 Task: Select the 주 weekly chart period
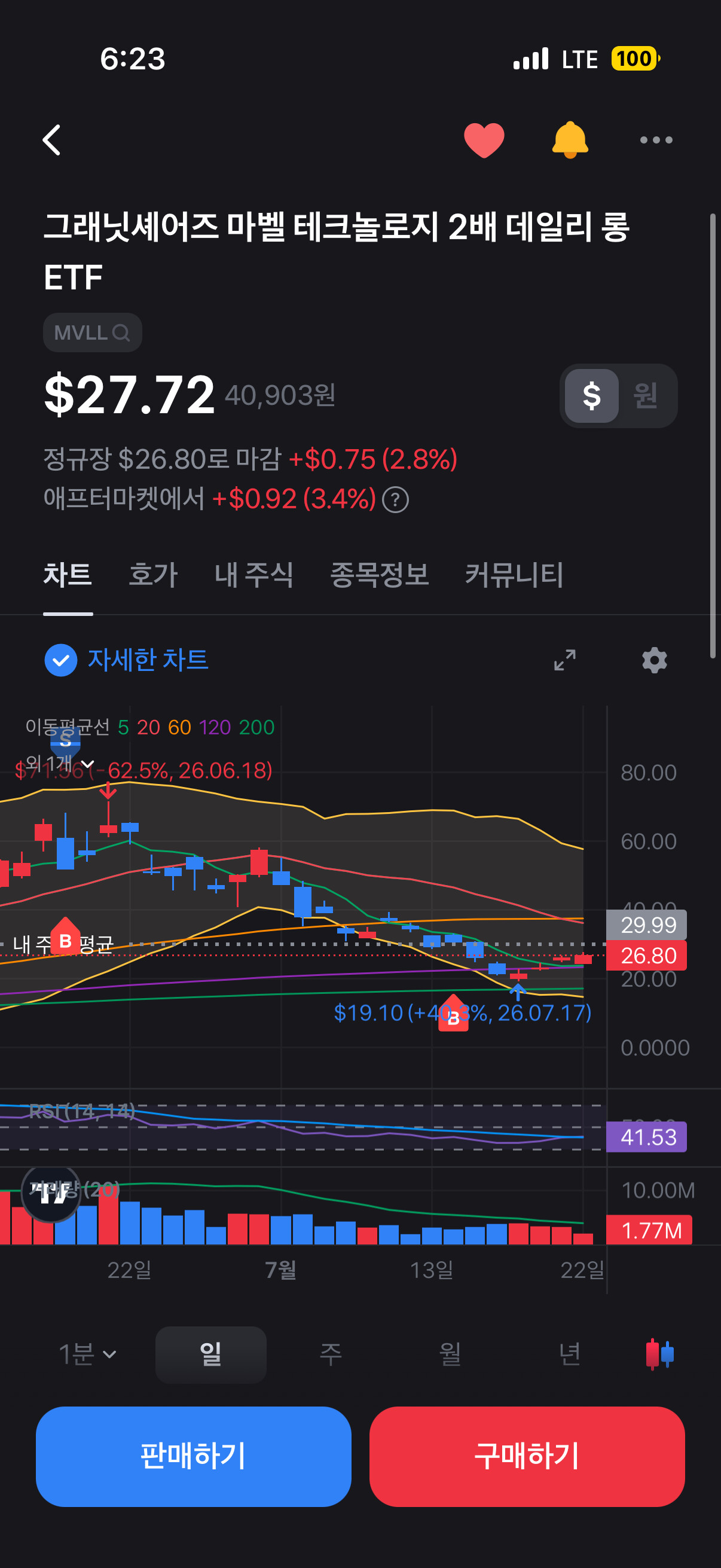331,1355
